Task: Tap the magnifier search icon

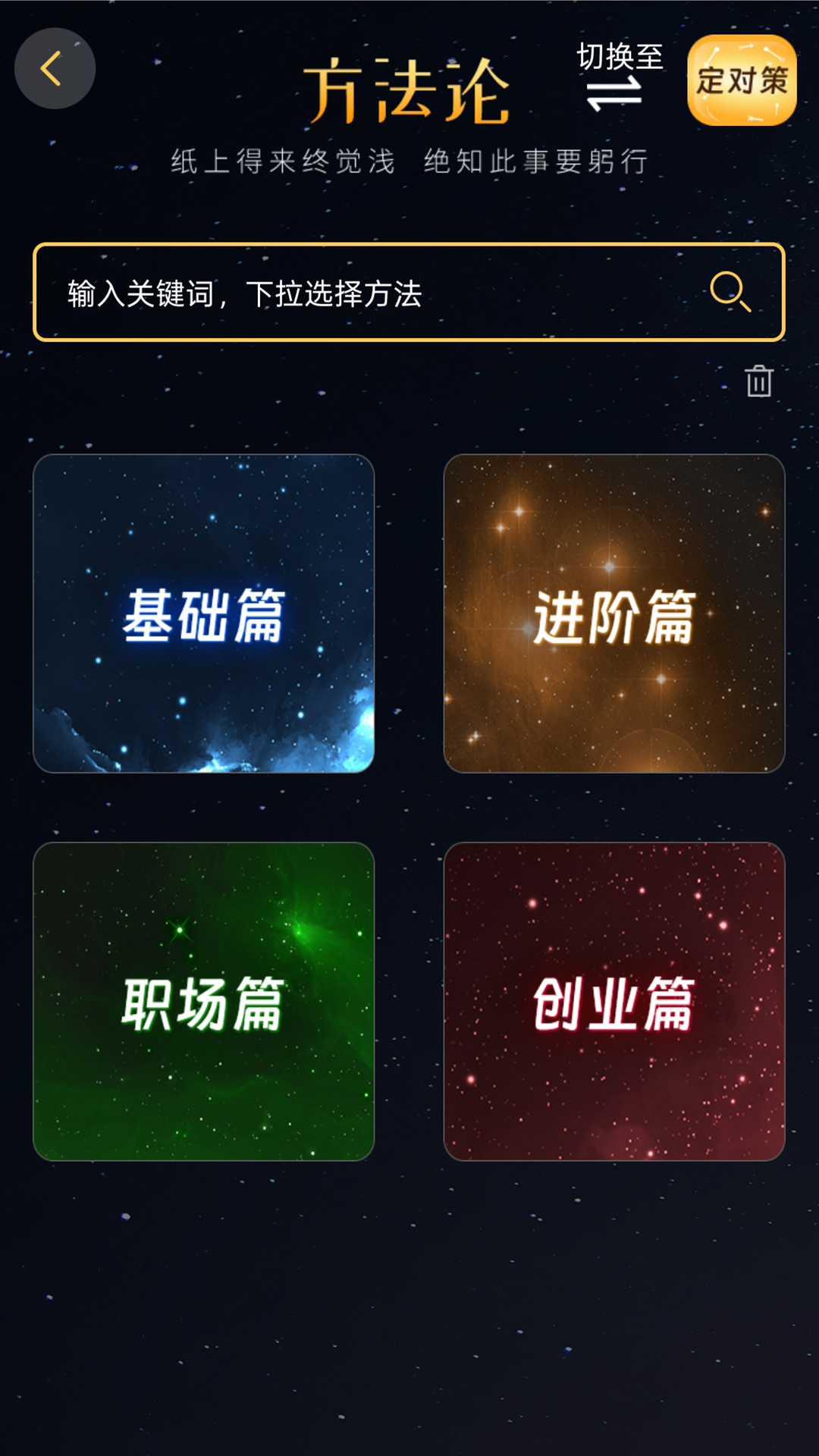Action: pos(730,292)
